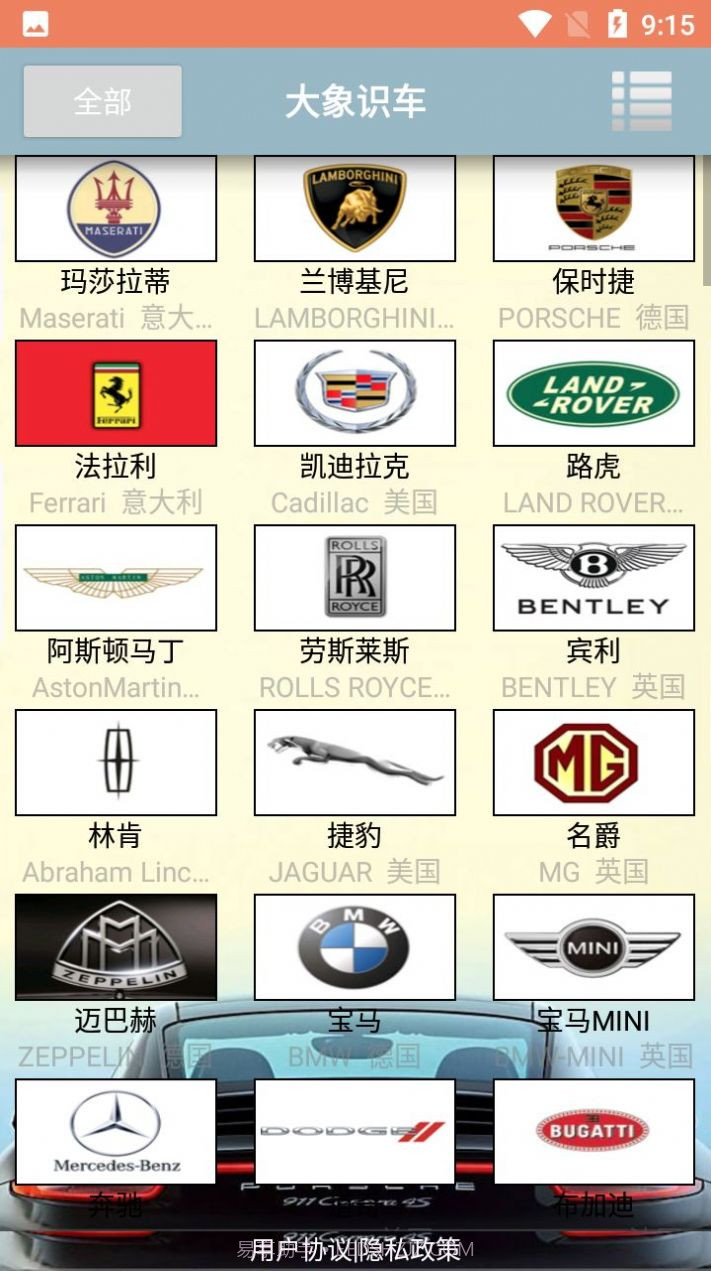Open the 林肯 Lincoln brand tile

pyautogui.click(x=115, y=762)
